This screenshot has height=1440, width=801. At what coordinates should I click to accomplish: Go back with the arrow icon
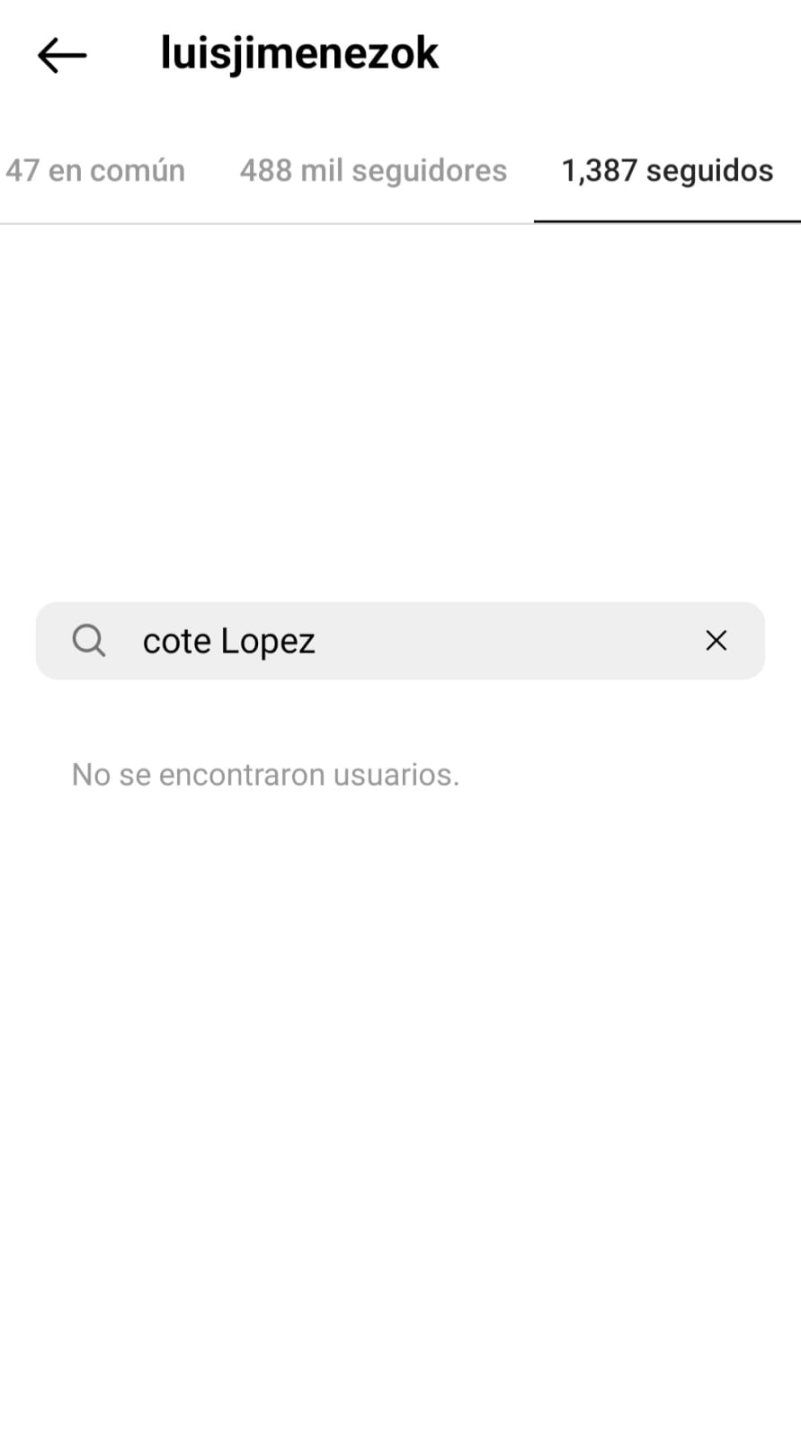62,56
